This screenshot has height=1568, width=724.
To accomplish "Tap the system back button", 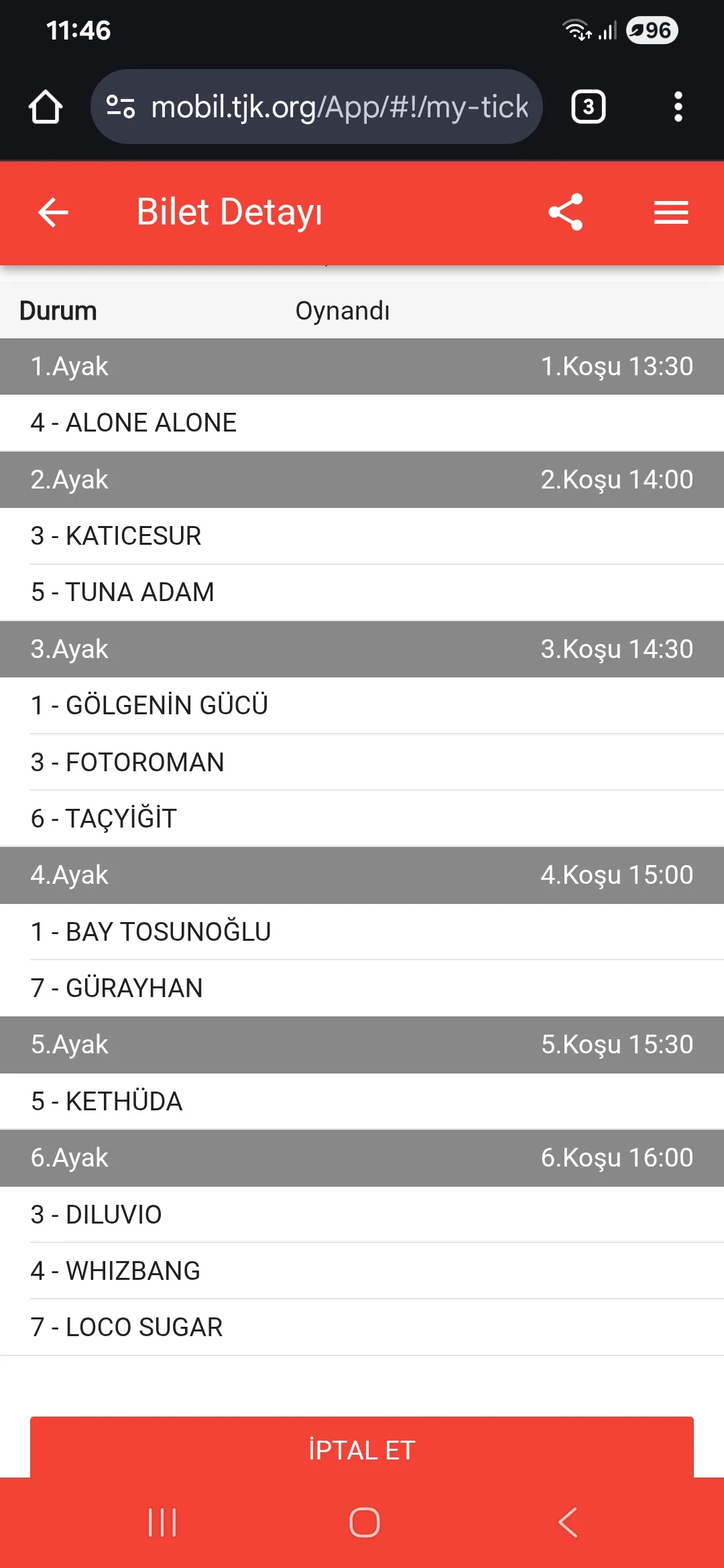I will pos(567,1522).
